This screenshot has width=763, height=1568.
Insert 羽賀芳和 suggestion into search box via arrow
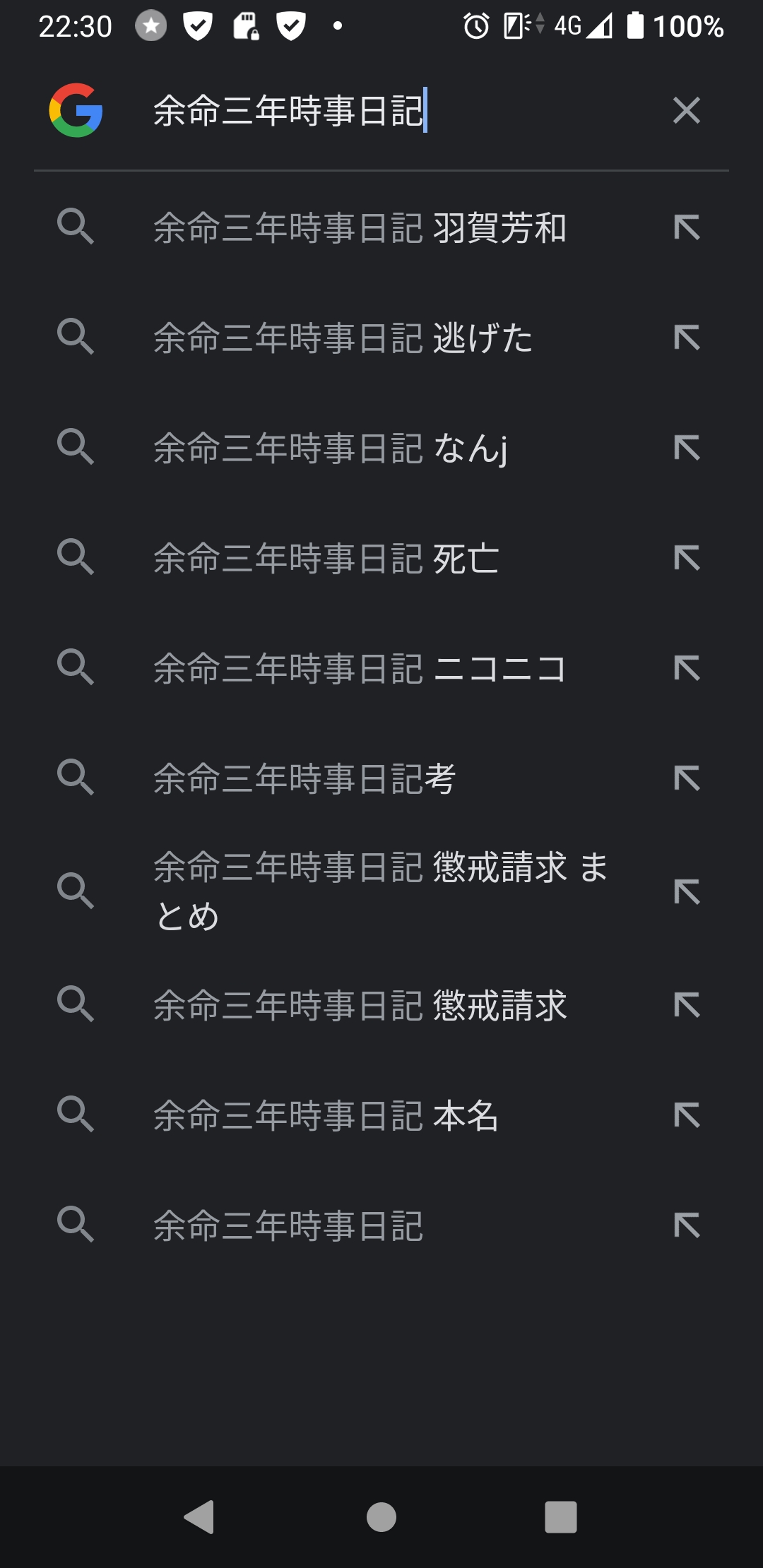coord(686,227)
